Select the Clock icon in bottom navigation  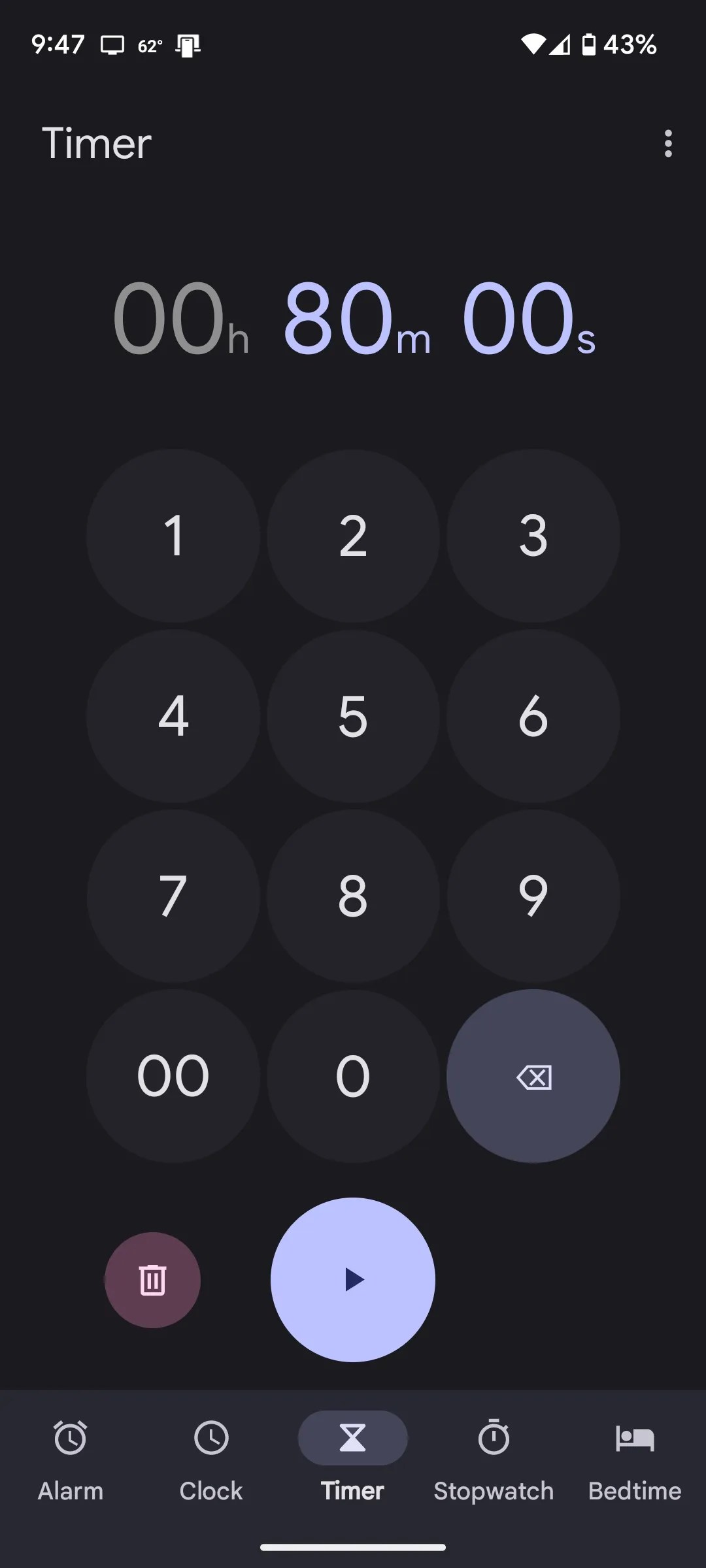click(x=211, y=1438)
